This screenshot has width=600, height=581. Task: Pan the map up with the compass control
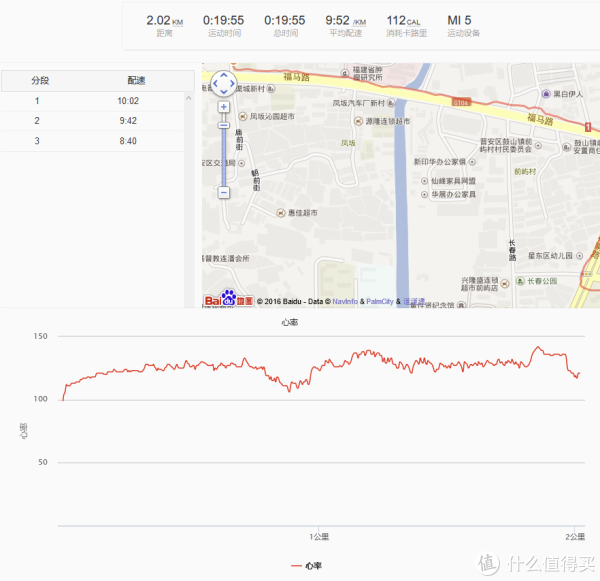(x=223, y=73)
